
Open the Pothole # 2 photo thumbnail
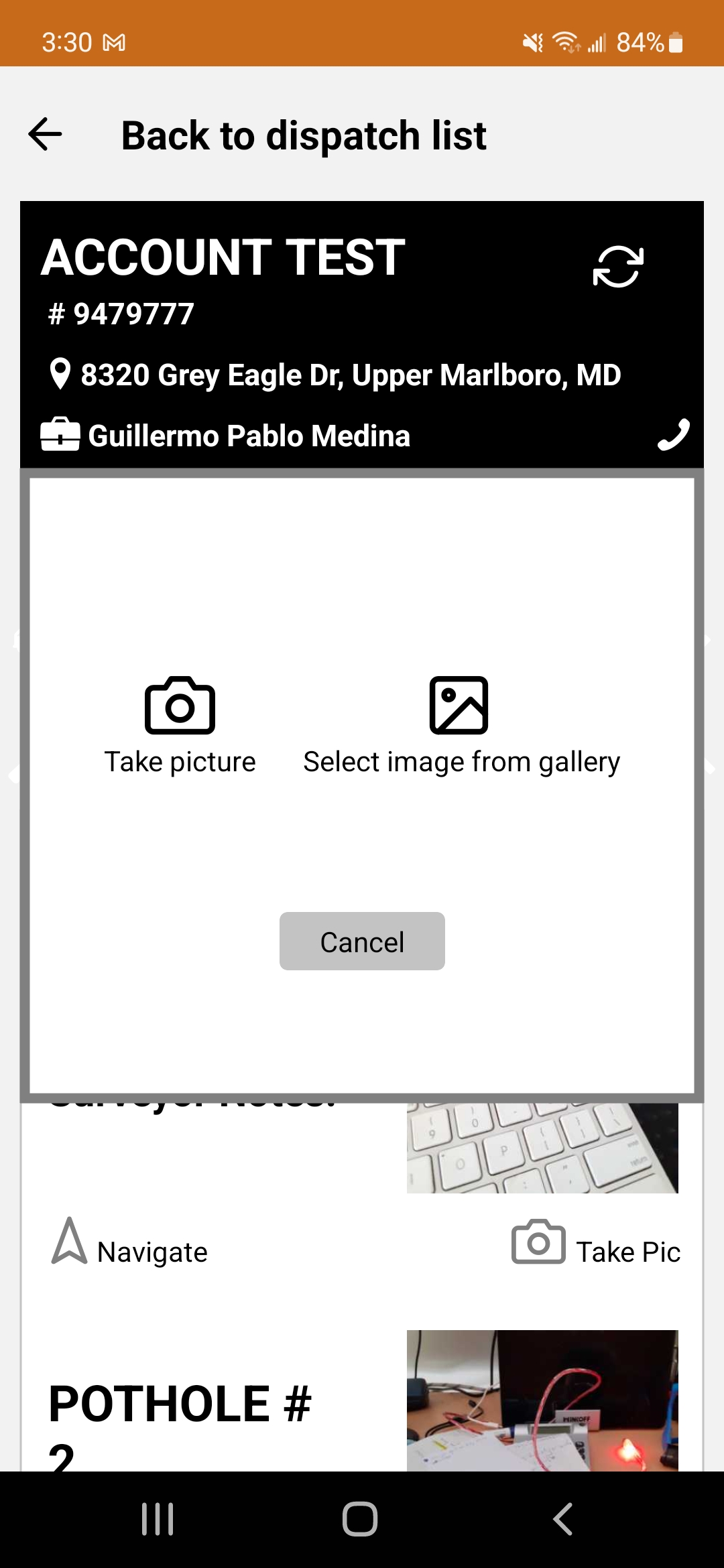tap(542, 1400)
